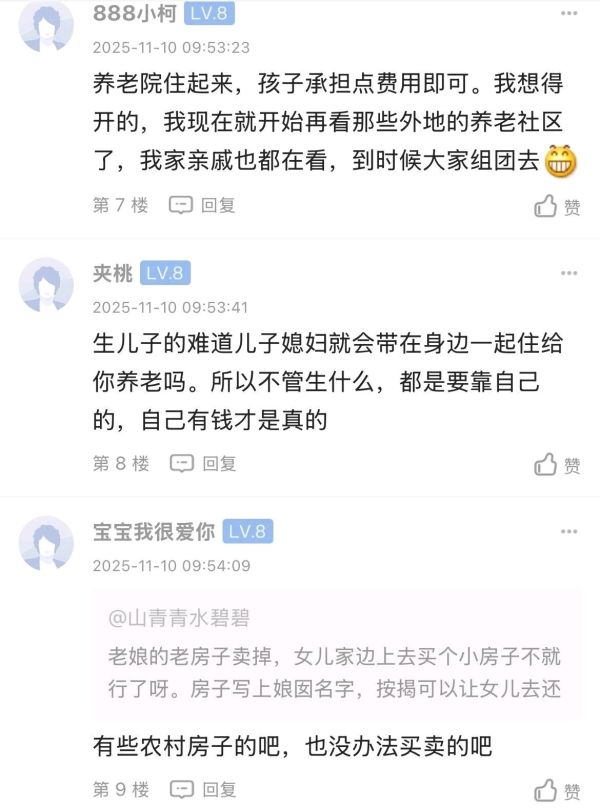Open 888小柯's profile avatar
Screen dimensions: 600x808
46,28
